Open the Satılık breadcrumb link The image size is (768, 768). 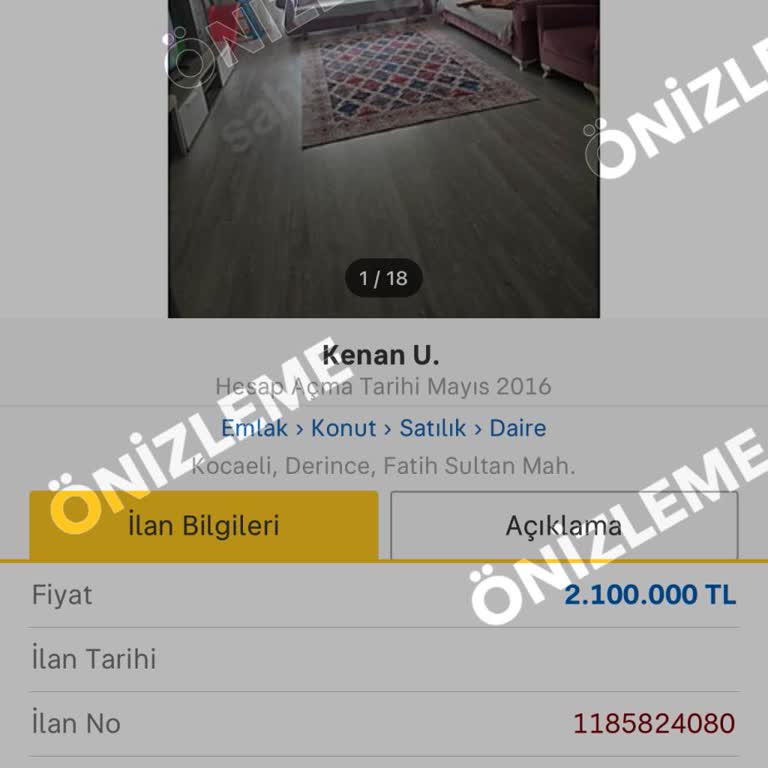click(432, 428)
